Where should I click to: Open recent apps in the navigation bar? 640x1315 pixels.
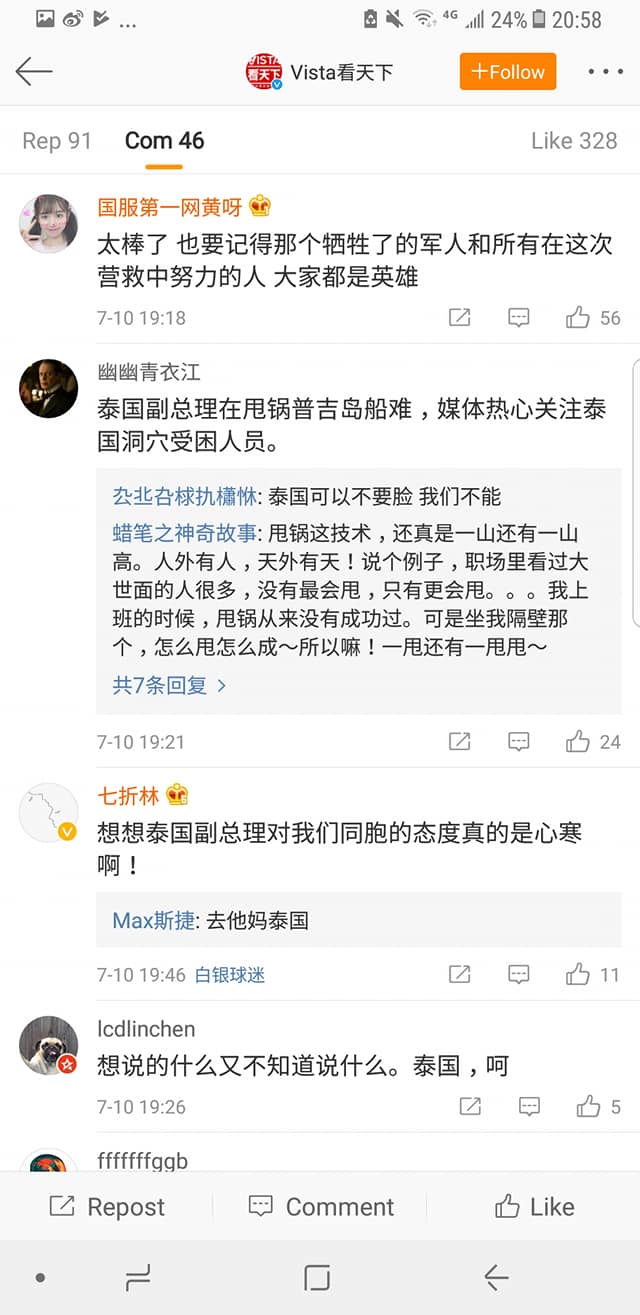click(138, 1277)
